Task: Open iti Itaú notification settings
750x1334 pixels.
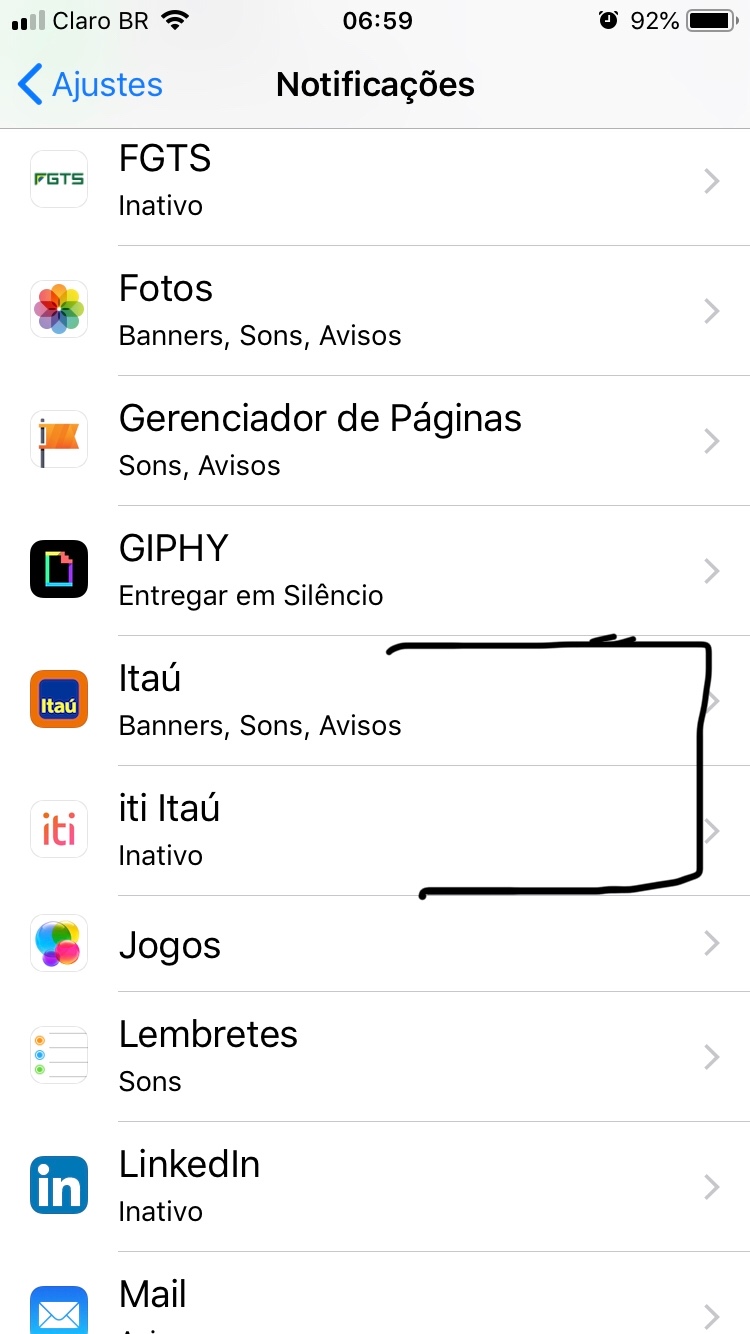Action: 375,831
